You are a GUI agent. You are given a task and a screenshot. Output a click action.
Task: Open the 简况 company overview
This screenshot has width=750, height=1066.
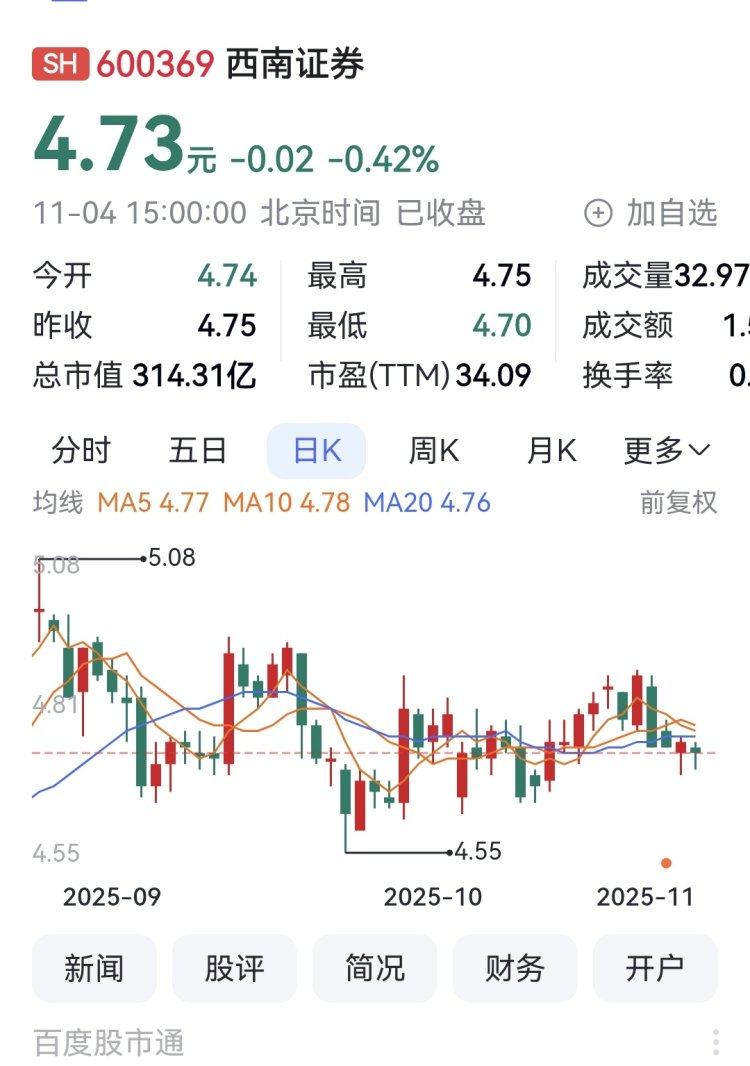375,968
